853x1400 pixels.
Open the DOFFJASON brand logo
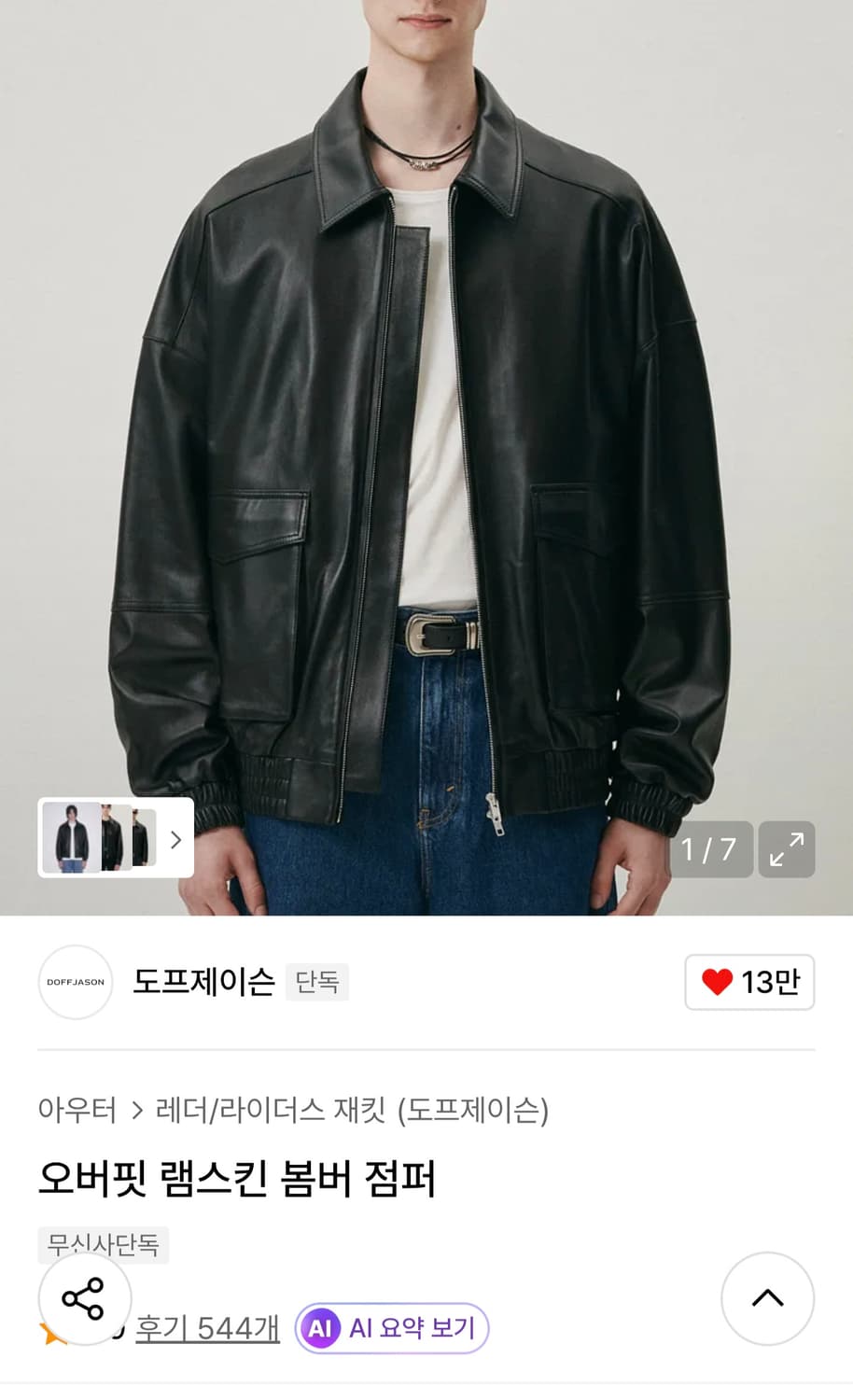coord(75,983)
